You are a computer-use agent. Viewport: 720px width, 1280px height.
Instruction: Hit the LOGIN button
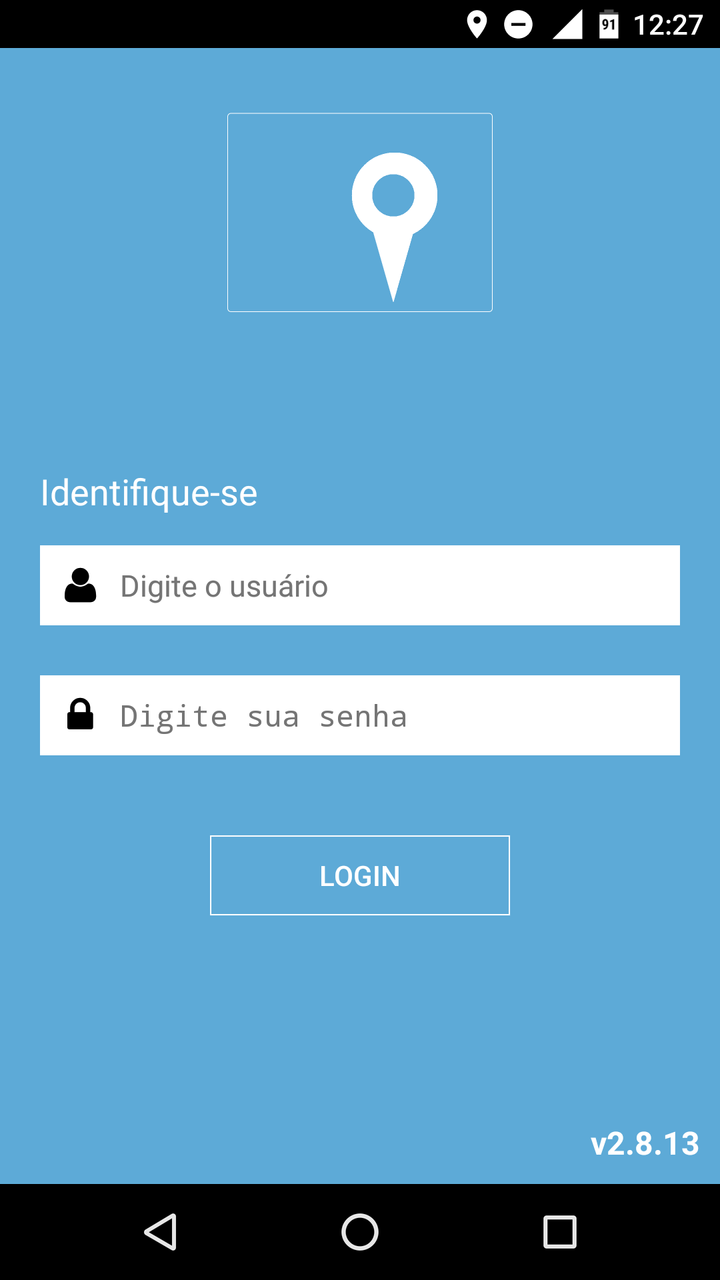point(360,876)
